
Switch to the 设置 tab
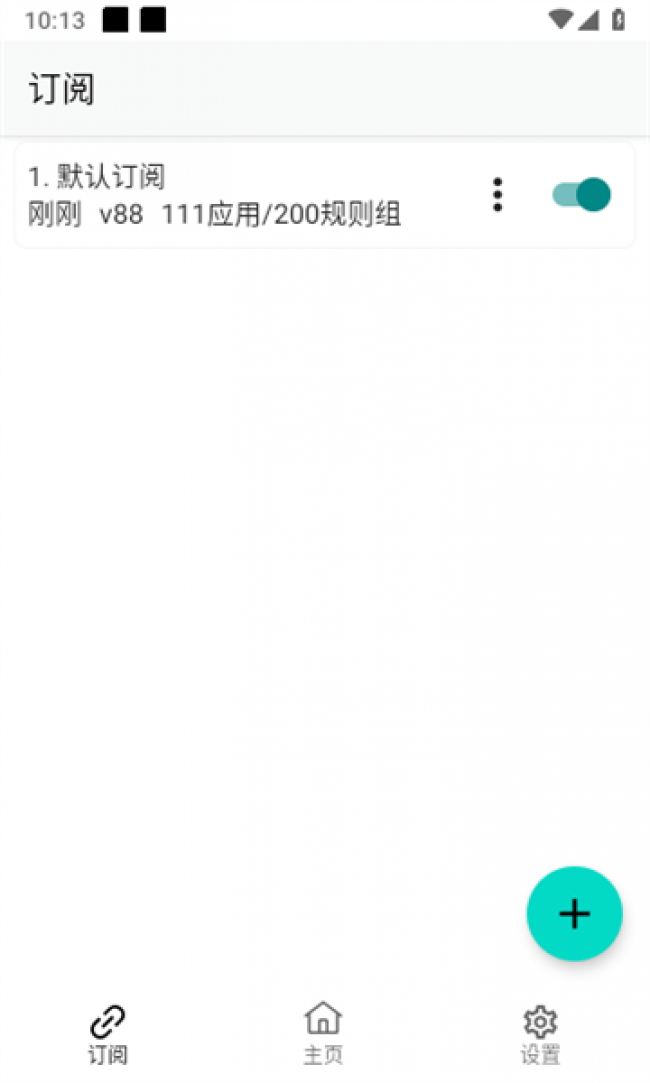540,1034
